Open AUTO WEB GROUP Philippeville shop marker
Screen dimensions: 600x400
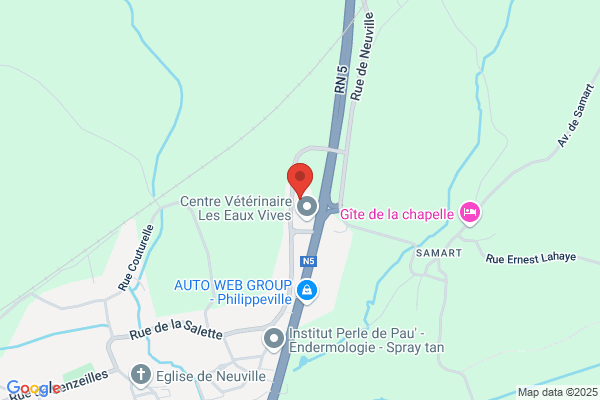pos(308,291)
